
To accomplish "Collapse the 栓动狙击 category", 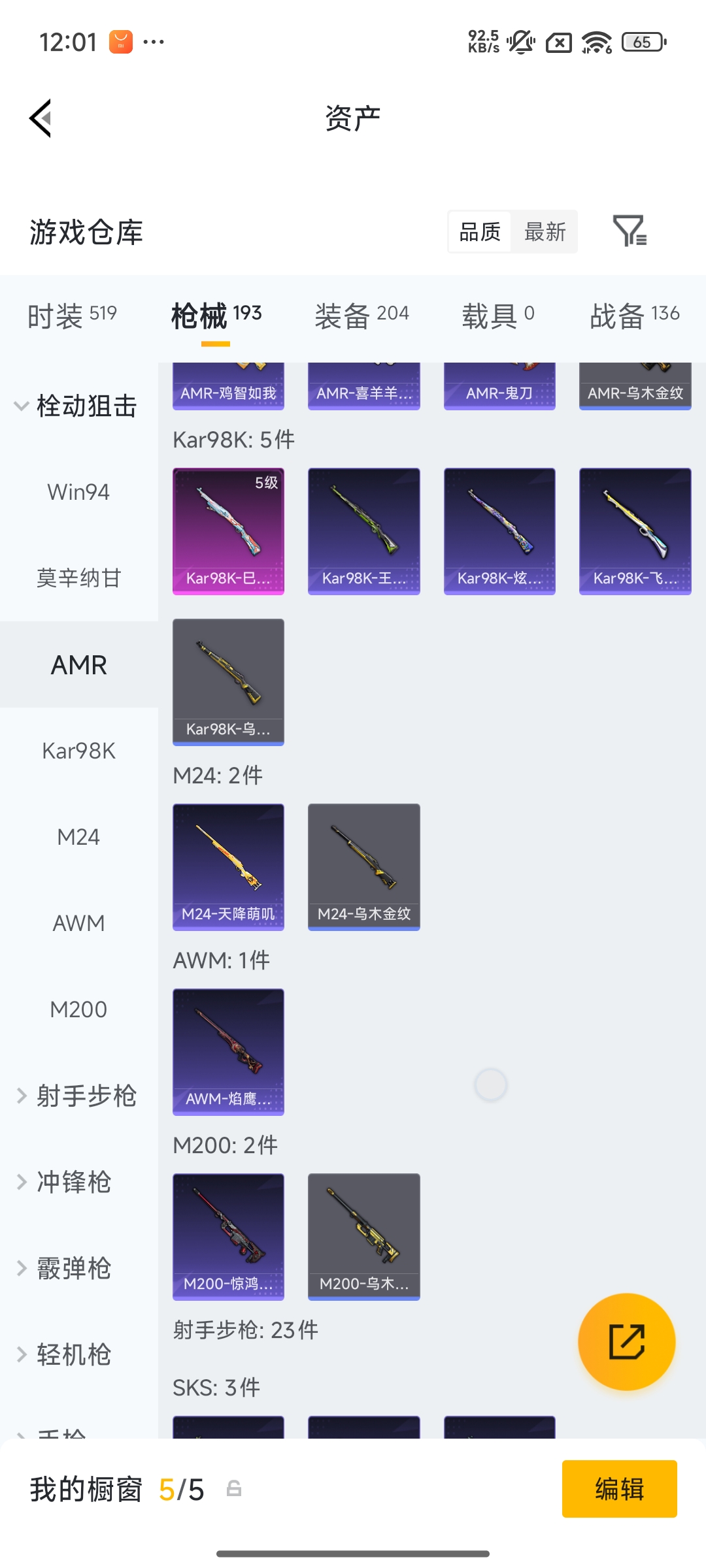I will pyautogui.click(x=75, y=406).
